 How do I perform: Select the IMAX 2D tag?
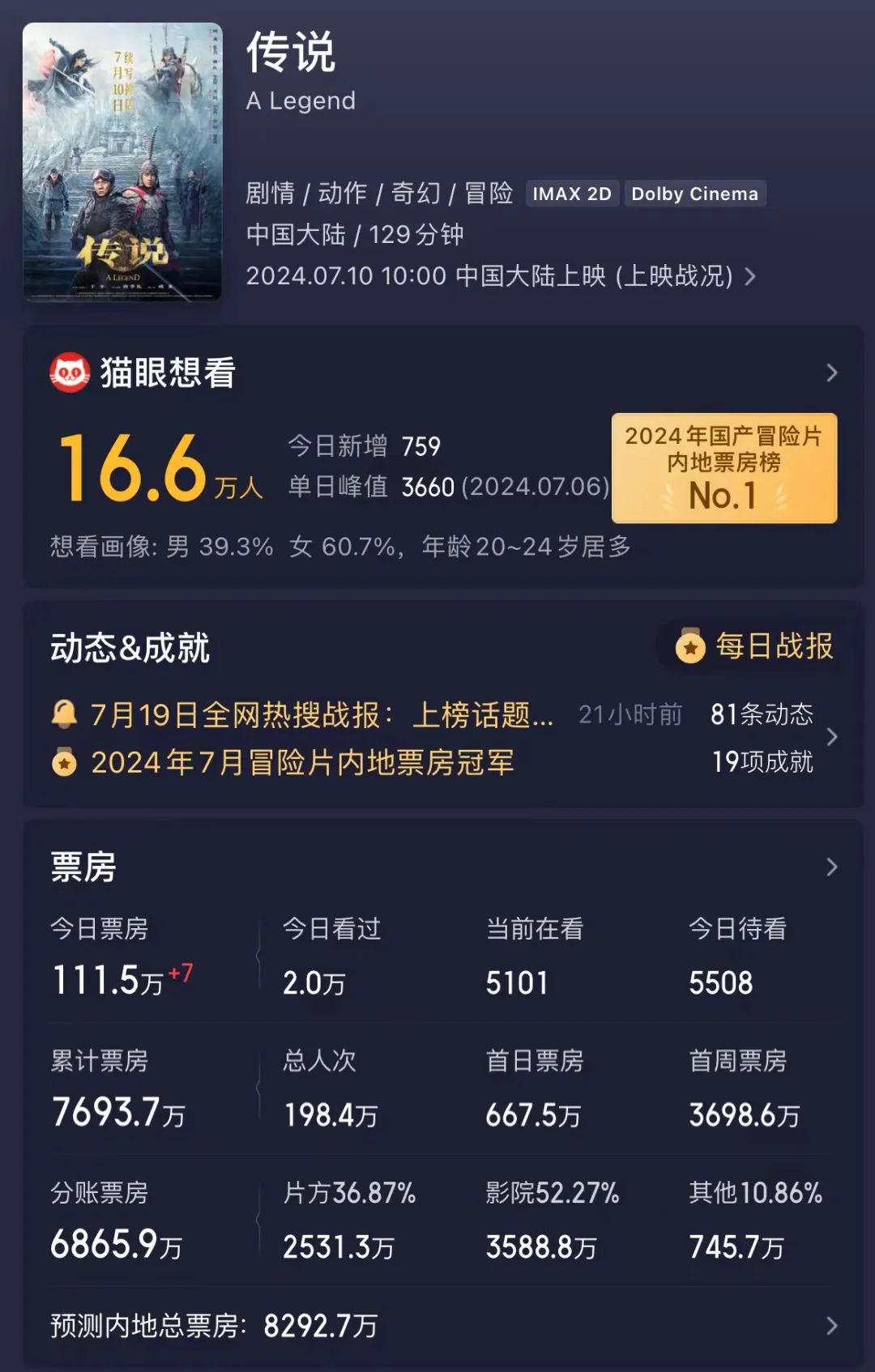(x=571, y=193)
